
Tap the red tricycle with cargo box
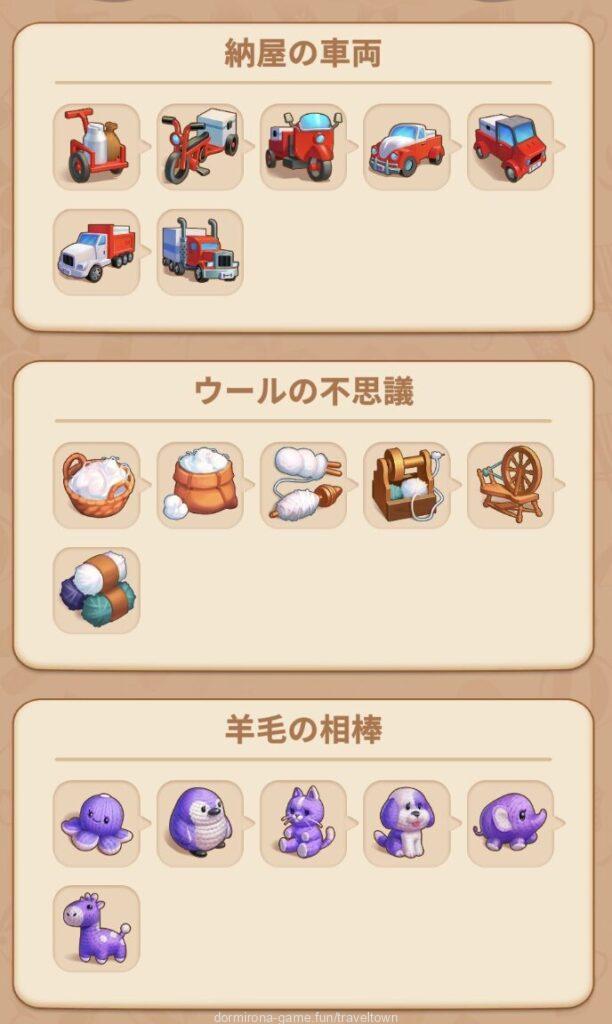[x=200, y=147]
